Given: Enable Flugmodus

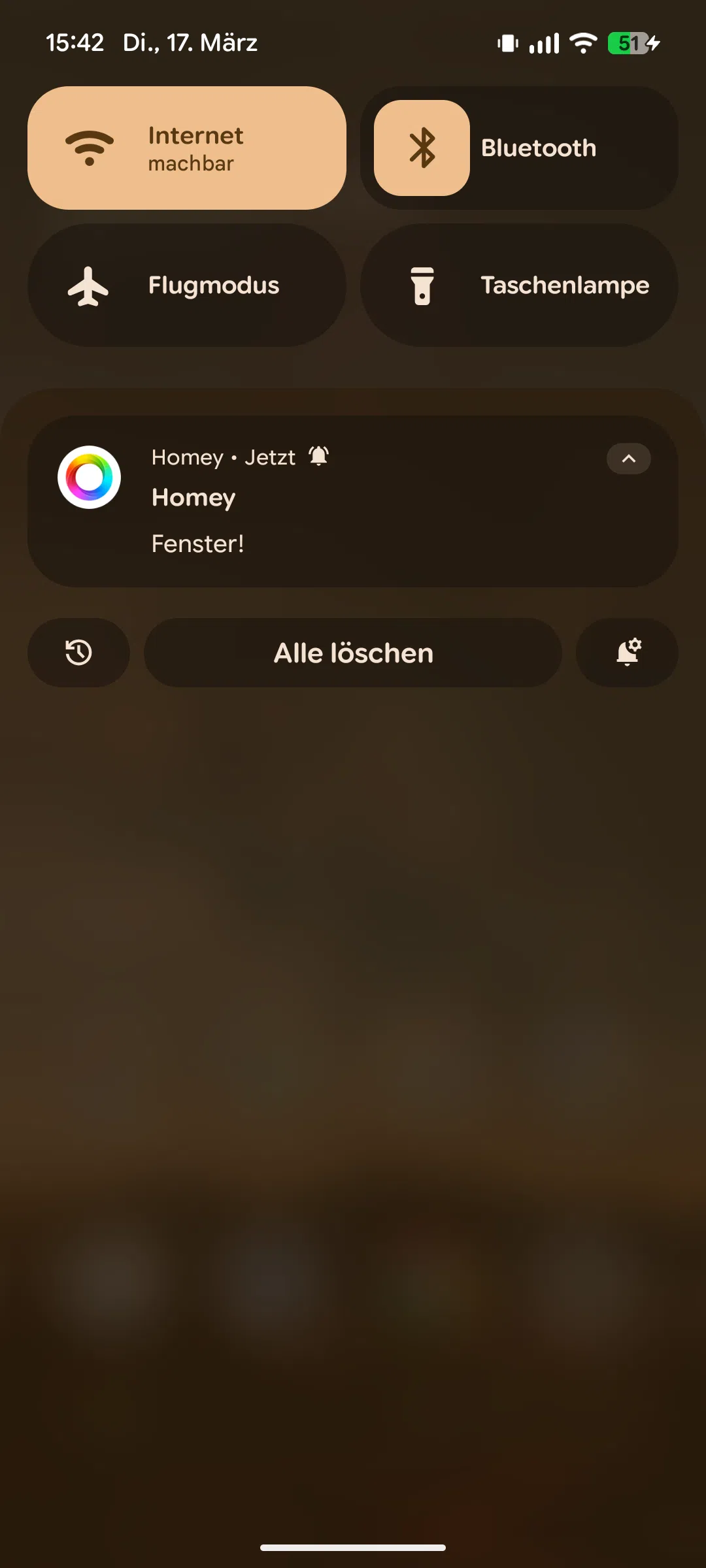Looking at the screenshot, I should click(186, 285).
